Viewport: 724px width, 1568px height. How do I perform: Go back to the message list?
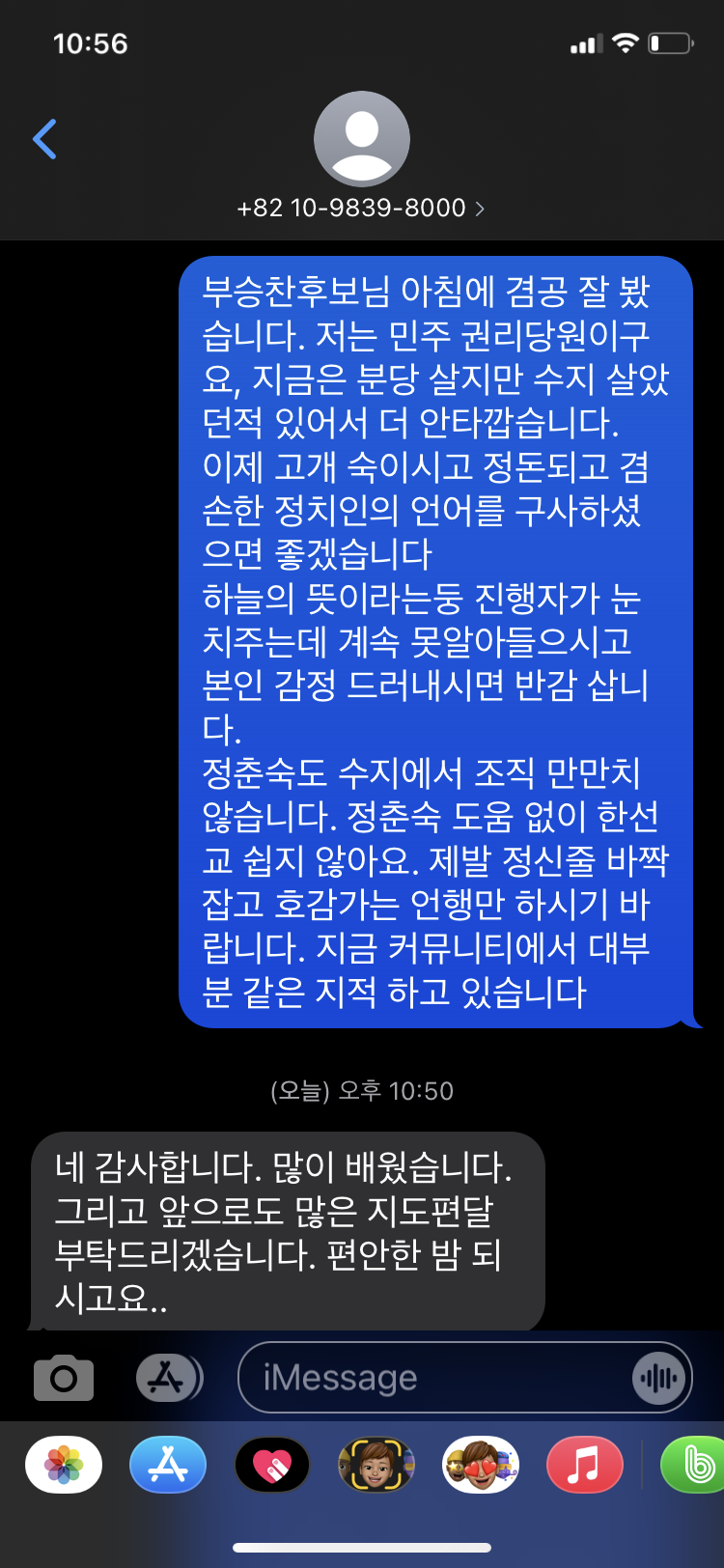[44, 139]
